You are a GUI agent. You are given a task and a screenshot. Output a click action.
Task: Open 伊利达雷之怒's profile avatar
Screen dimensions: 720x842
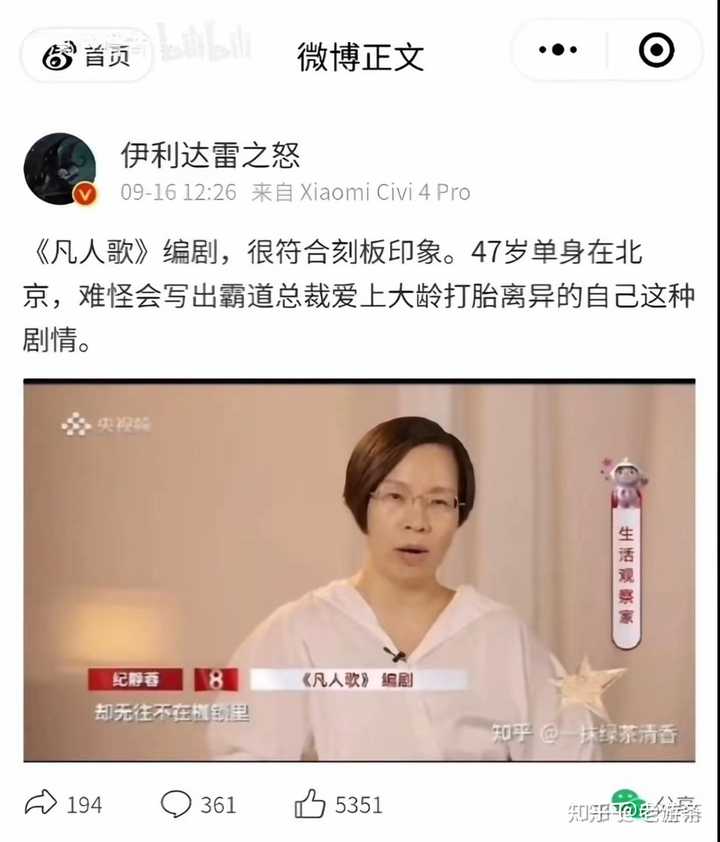click(x=60, y=170)
